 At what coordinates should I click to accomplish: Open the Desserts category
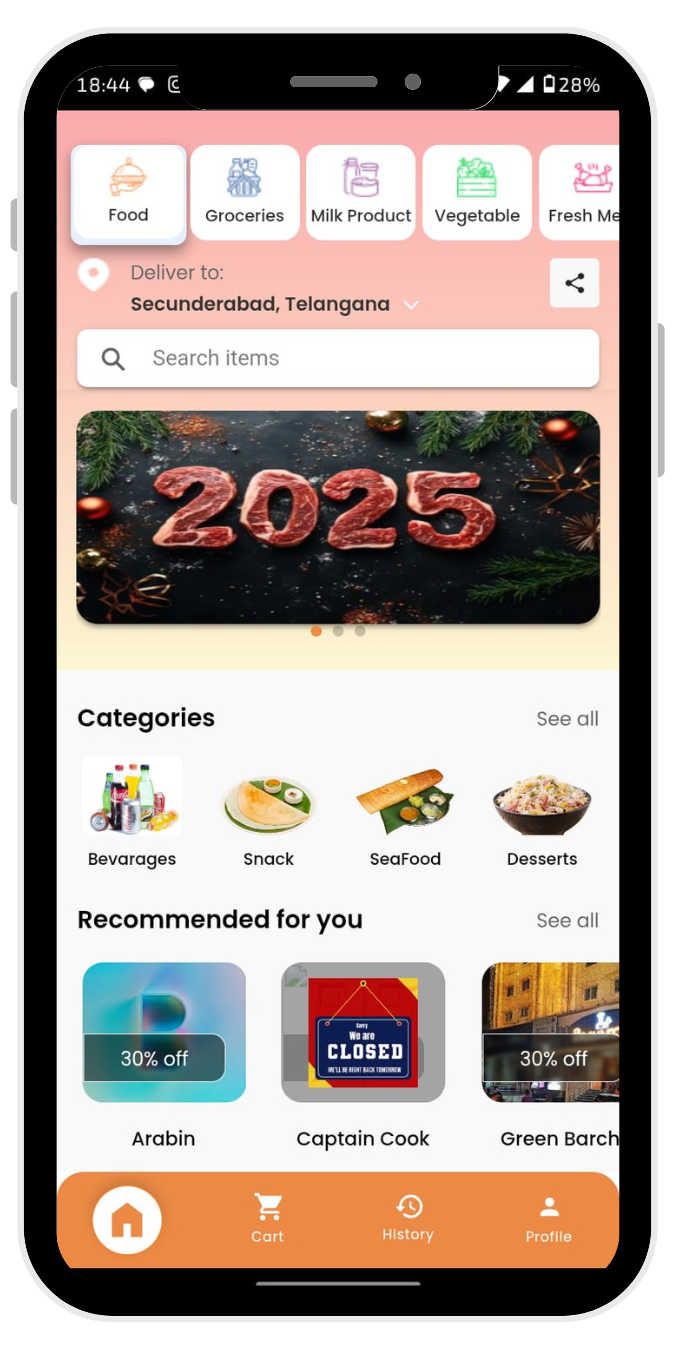click(x=542, y=812)
